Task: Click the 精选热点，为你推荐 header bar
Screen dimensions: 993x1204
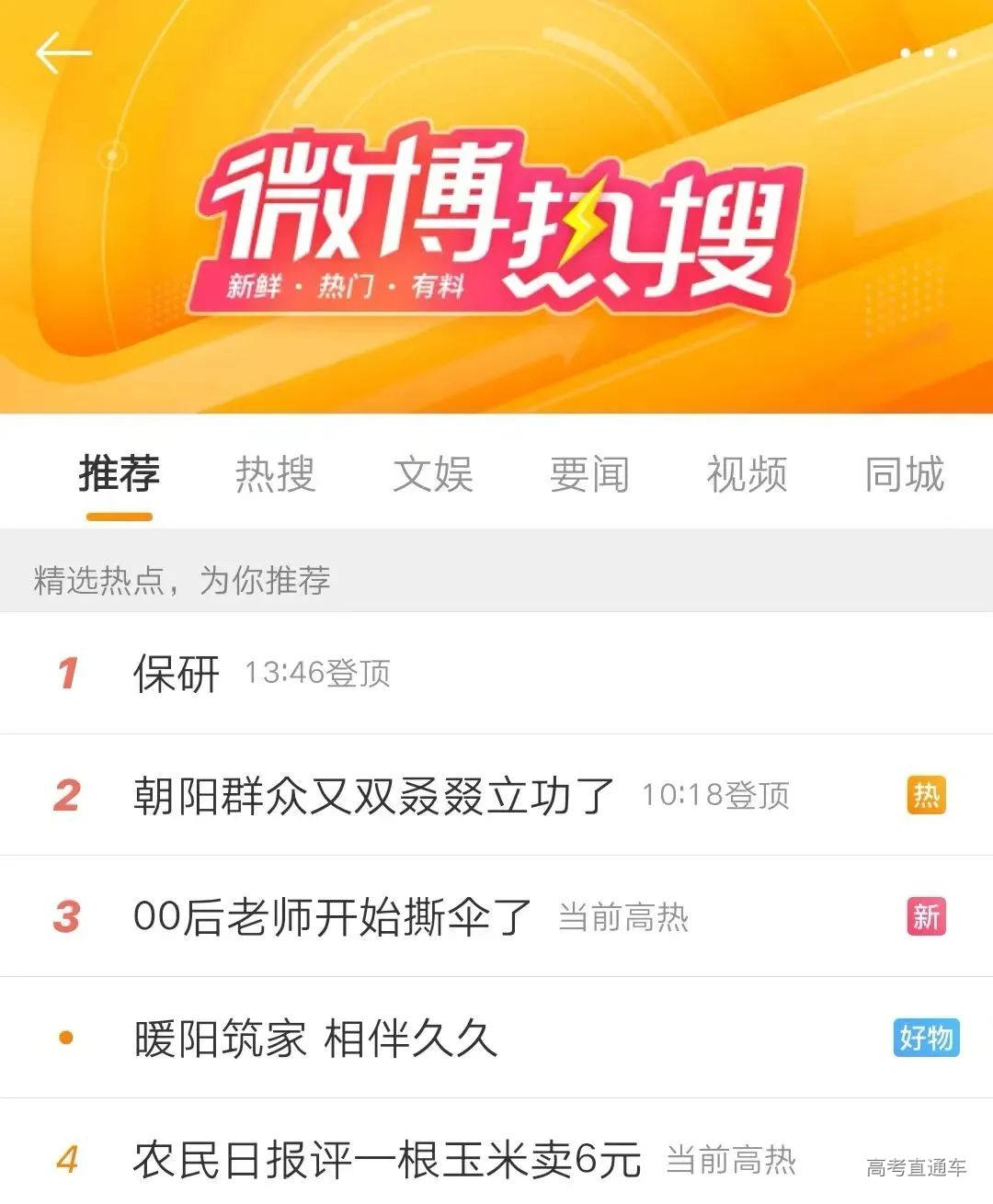Action: point(184,581)
